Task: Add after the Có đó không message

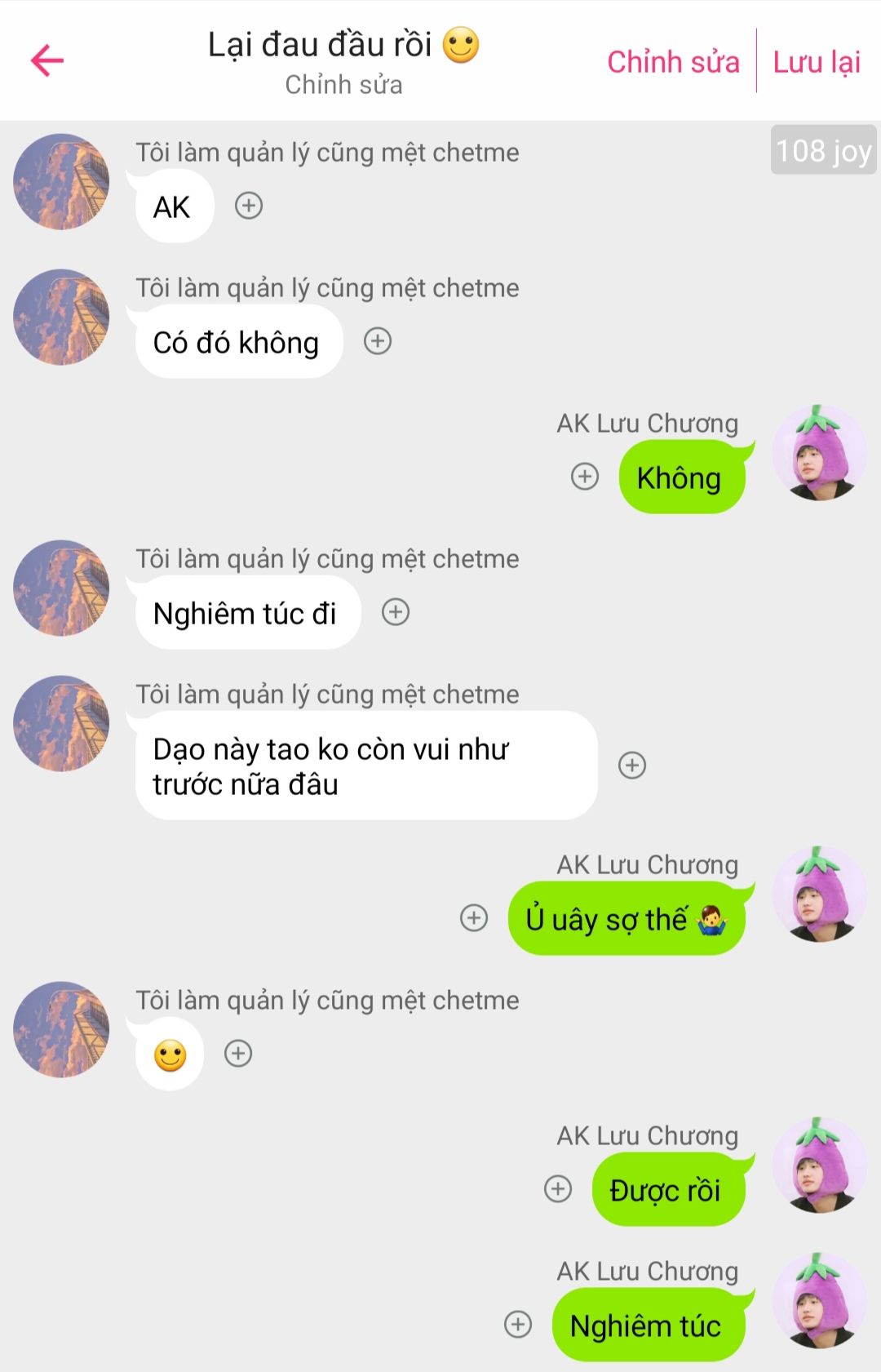Action: (378, 341)
